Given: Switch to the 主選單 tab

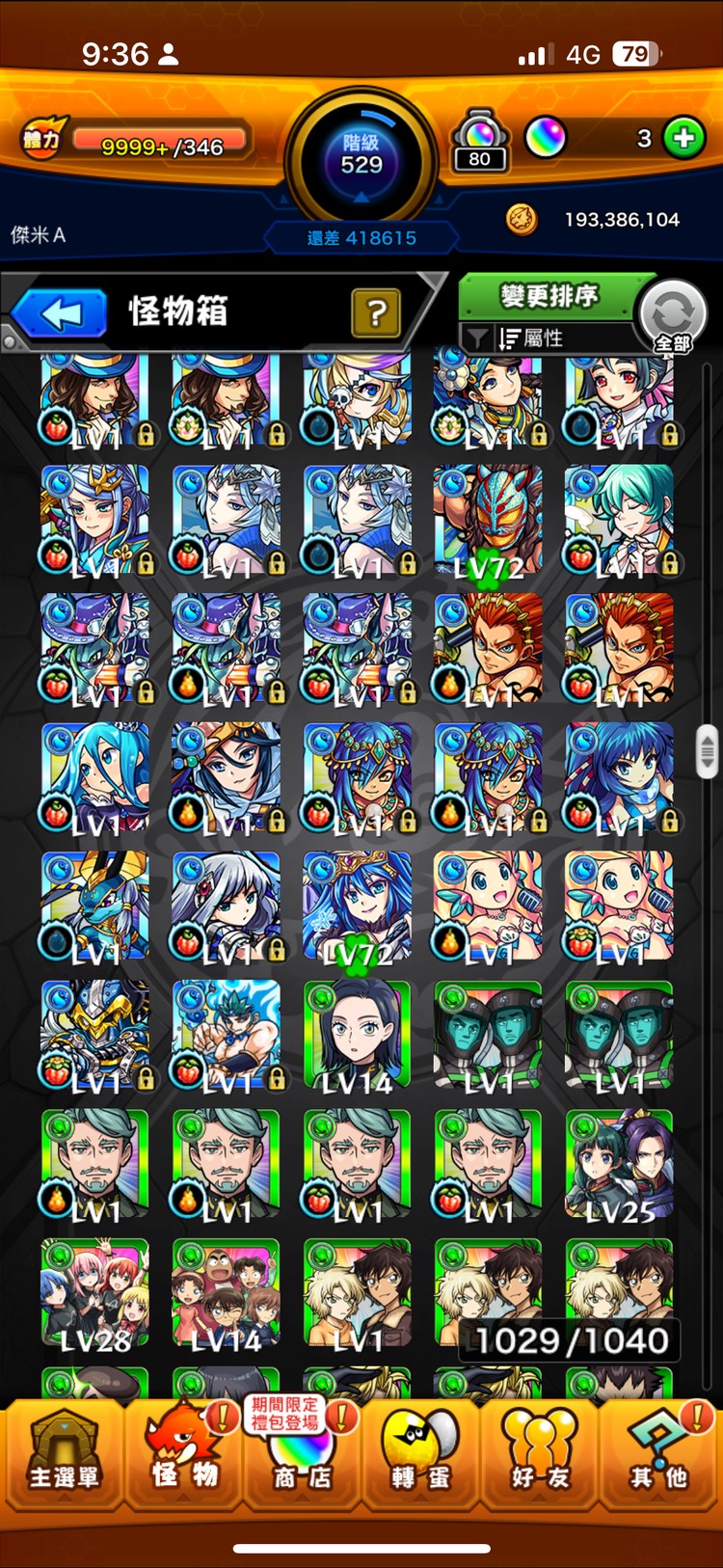Looking at the screenshot, I should coord(63,1454).
